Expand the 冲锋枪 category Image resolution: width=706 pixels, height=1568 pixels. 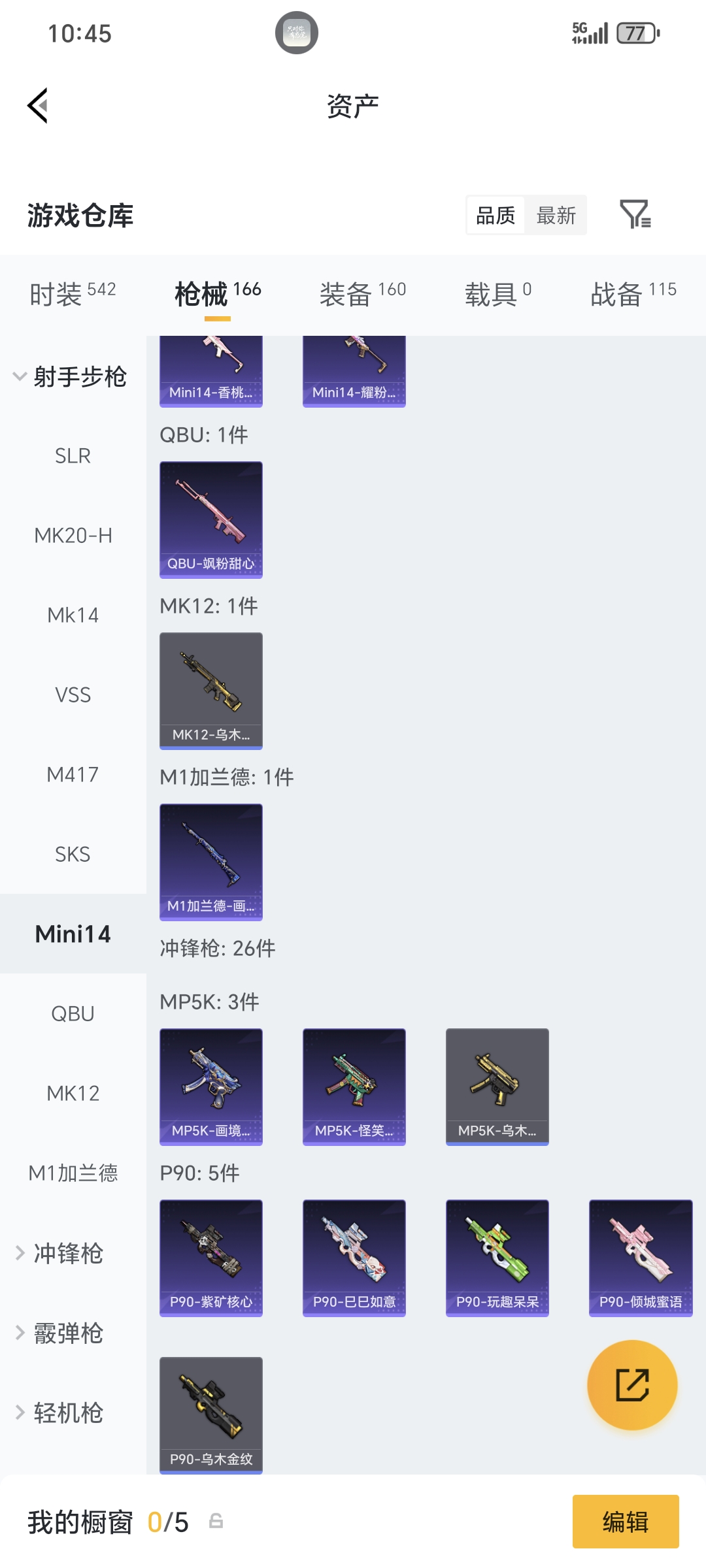pyautogui.click(x=68, y=1253)
